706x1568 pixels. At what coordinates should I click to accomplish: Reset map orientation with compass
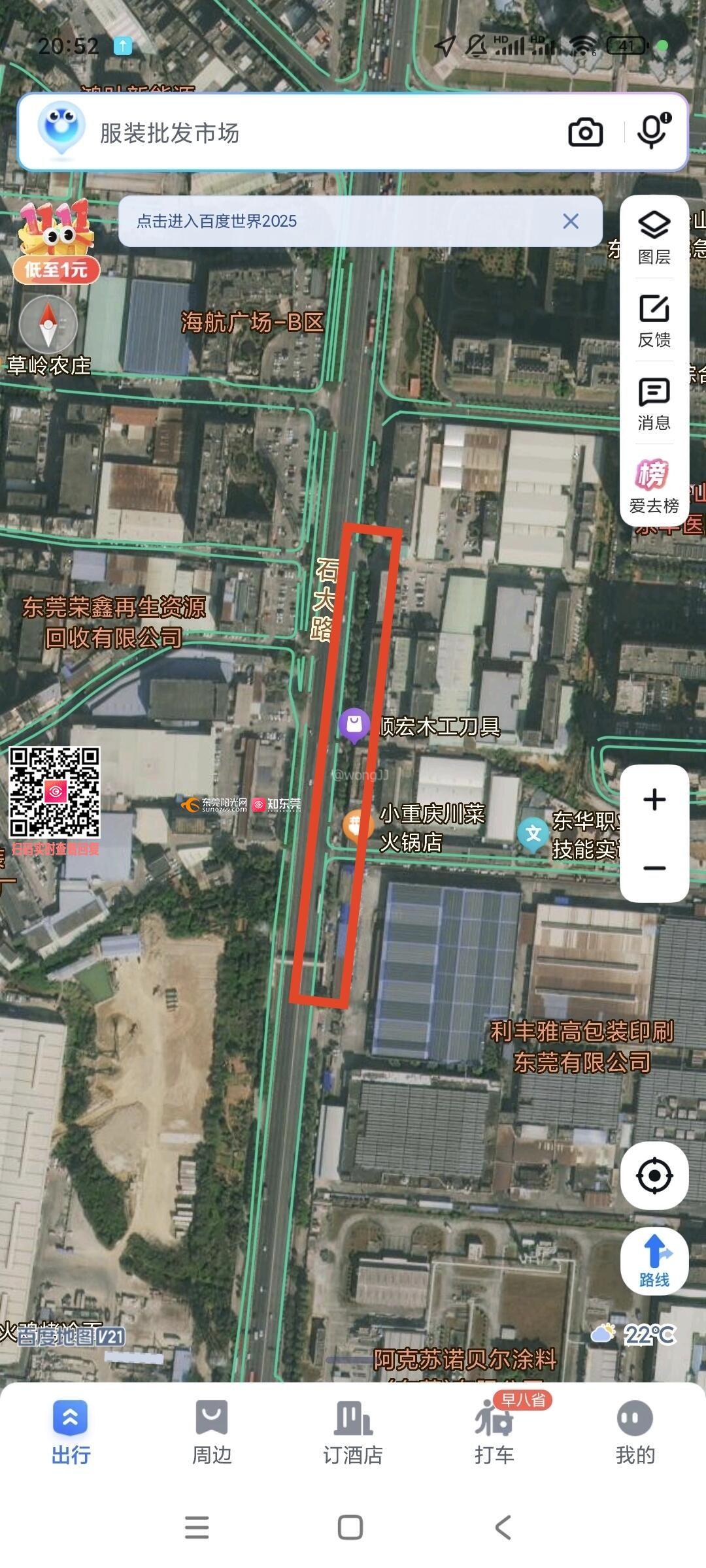(48, 324)
